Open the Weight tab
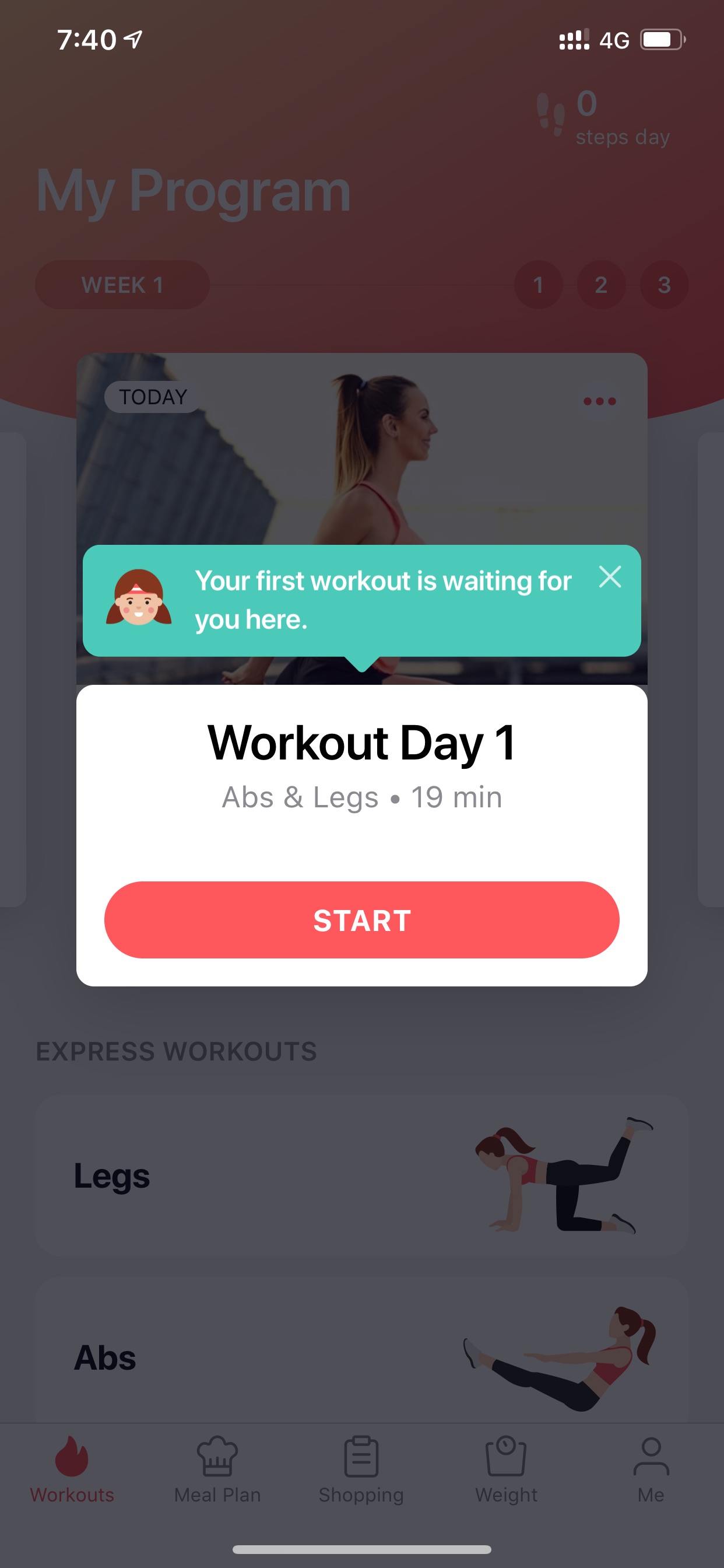Viewport: 724px width, 1568px height. (x=506, y=1469)
